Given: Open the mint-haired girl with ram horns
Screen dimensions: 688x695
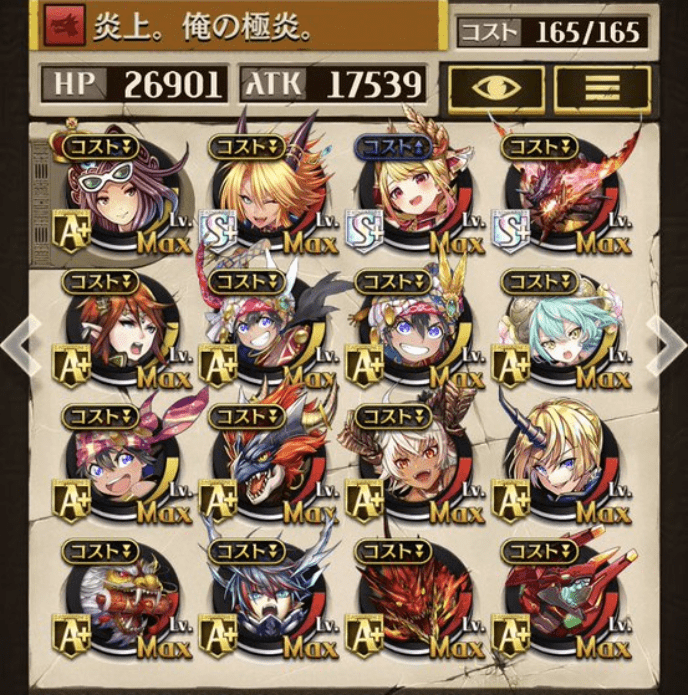Looking at the screenshot, I should coord(562,332).
